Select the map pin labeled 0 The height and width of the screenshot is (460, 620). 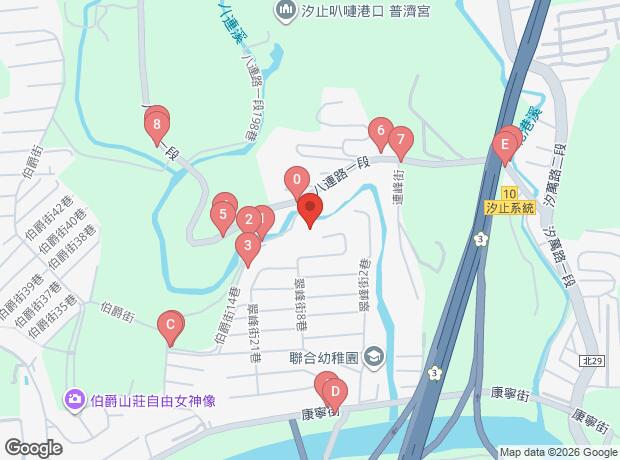pos(297,184)
